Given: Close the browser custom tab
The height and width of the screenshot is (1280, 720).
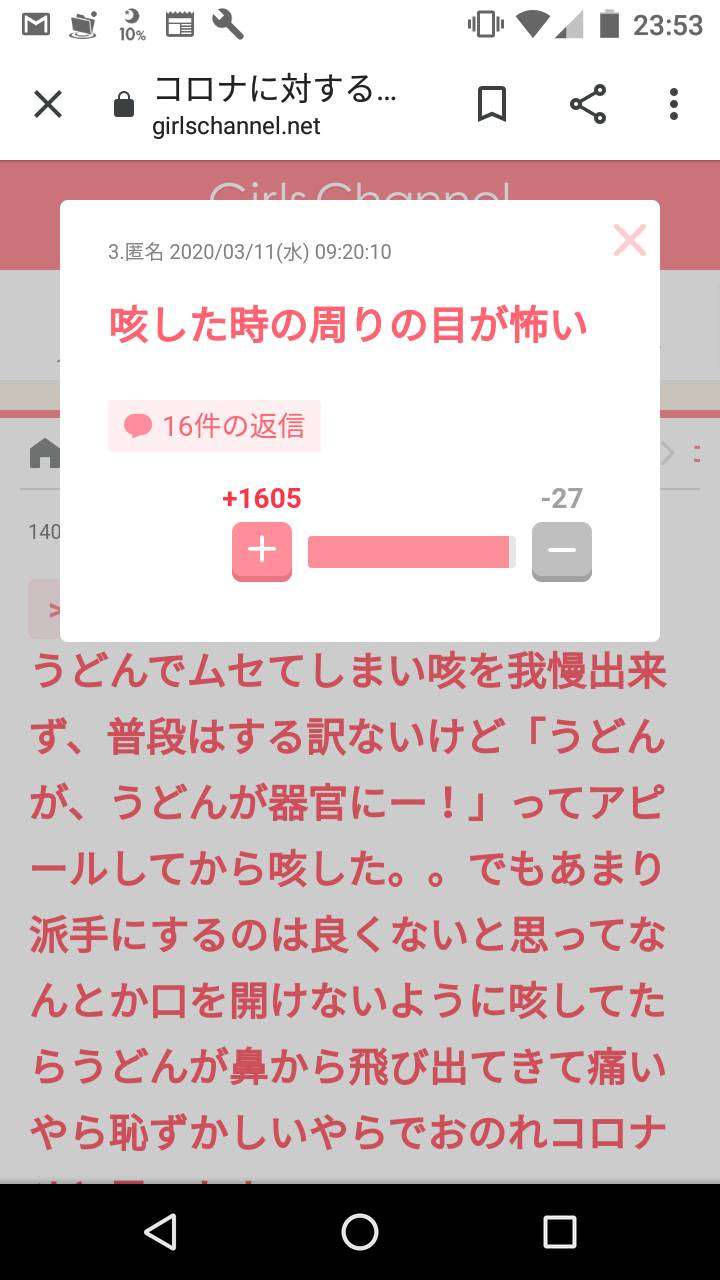Looking at the screenshot, I should 48,104.
